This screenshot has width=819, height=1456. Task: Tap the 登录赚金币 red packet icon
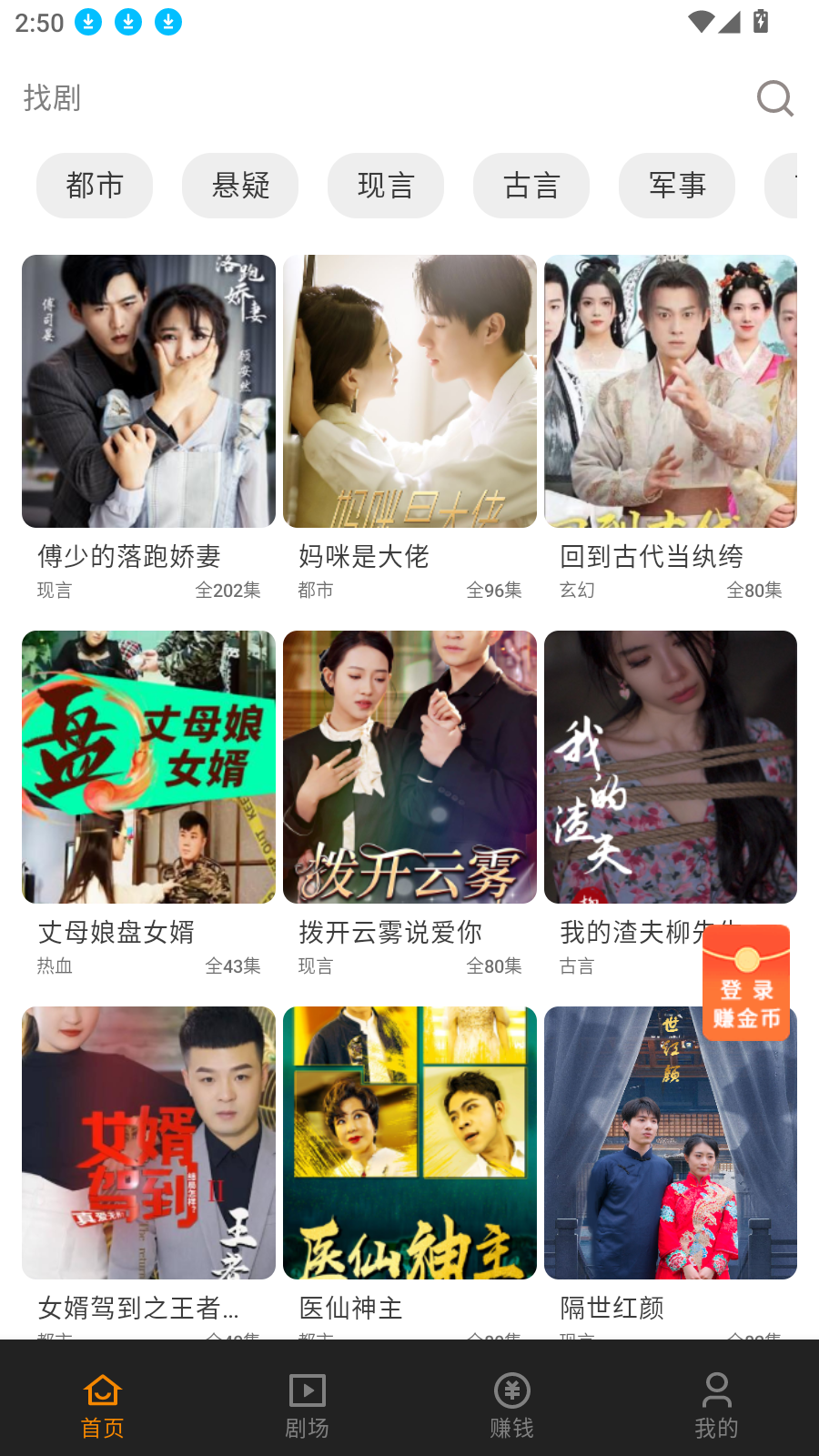pos(746,983)
